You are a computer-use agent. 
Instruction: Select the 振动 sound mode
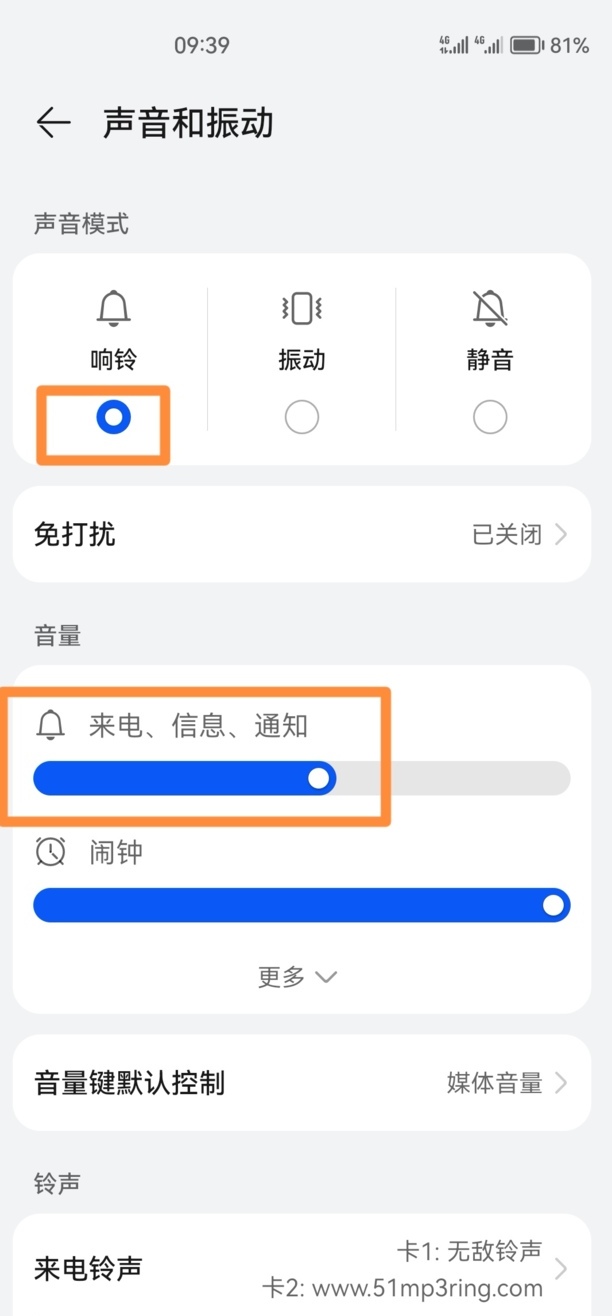tap(302, 417)
